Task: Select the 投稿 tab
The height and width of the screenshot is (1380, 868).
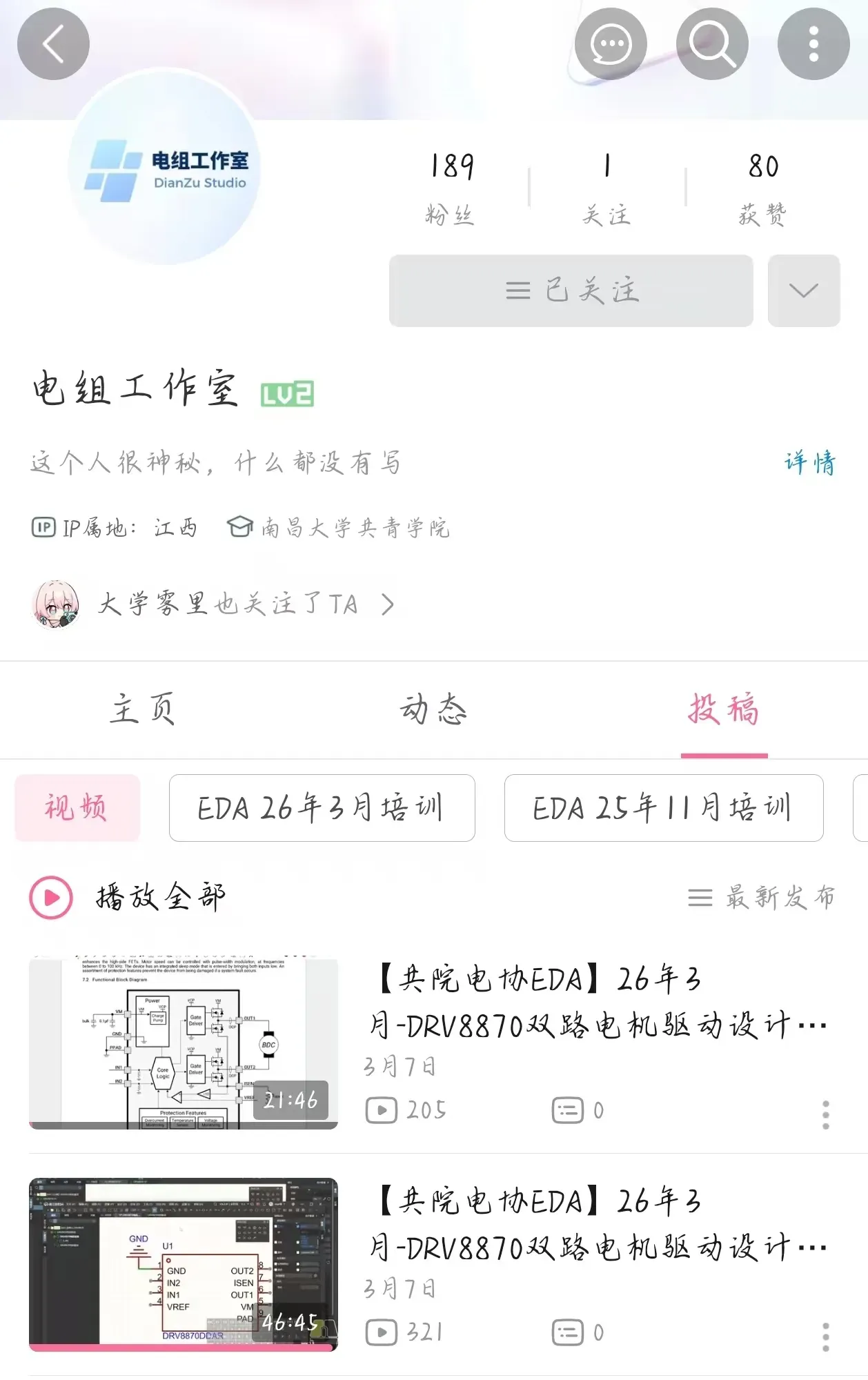Action: click(x=724, y=709)
